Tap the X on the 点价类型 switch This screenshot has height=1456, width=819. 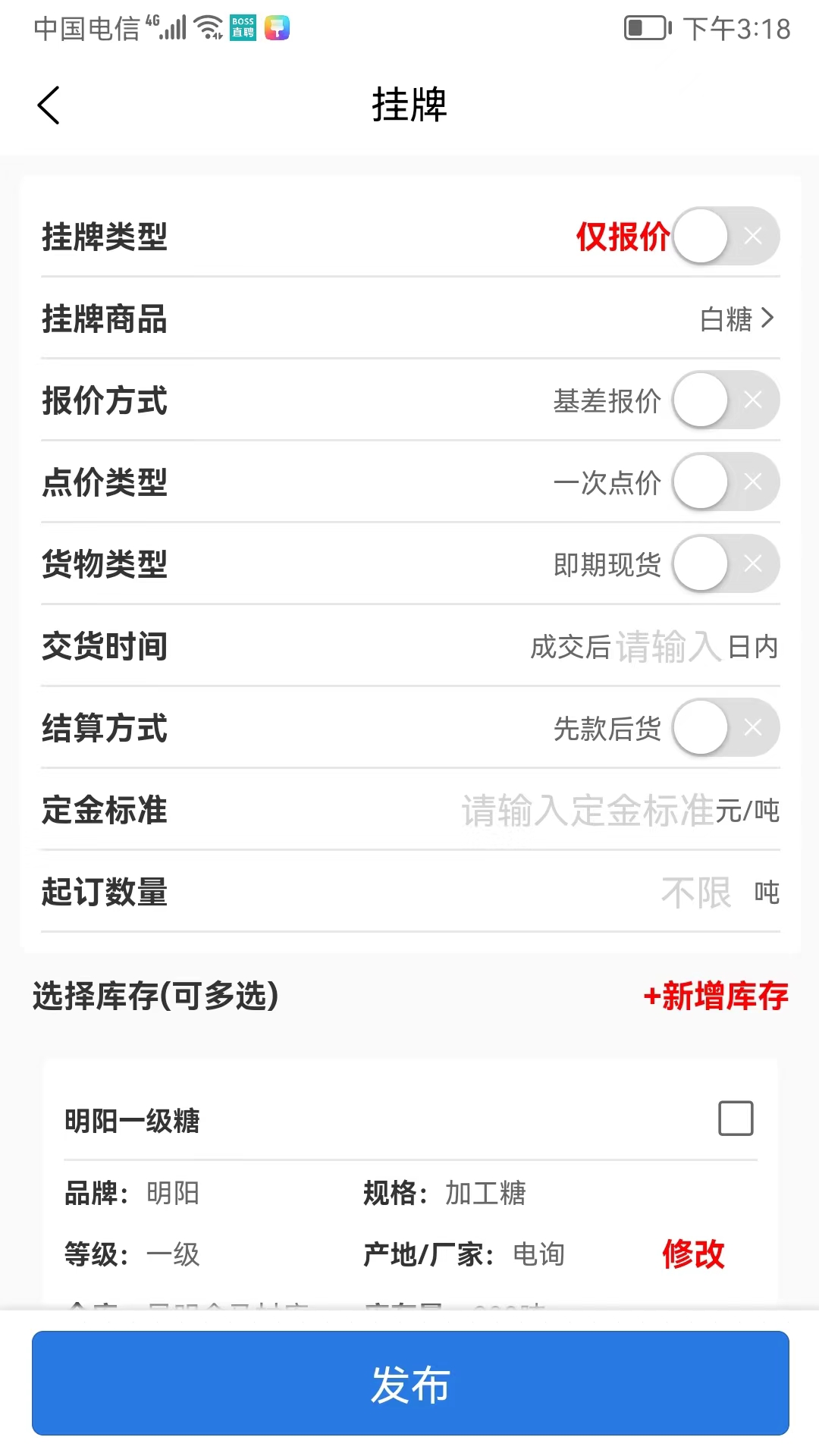click(x=753, y=482)
